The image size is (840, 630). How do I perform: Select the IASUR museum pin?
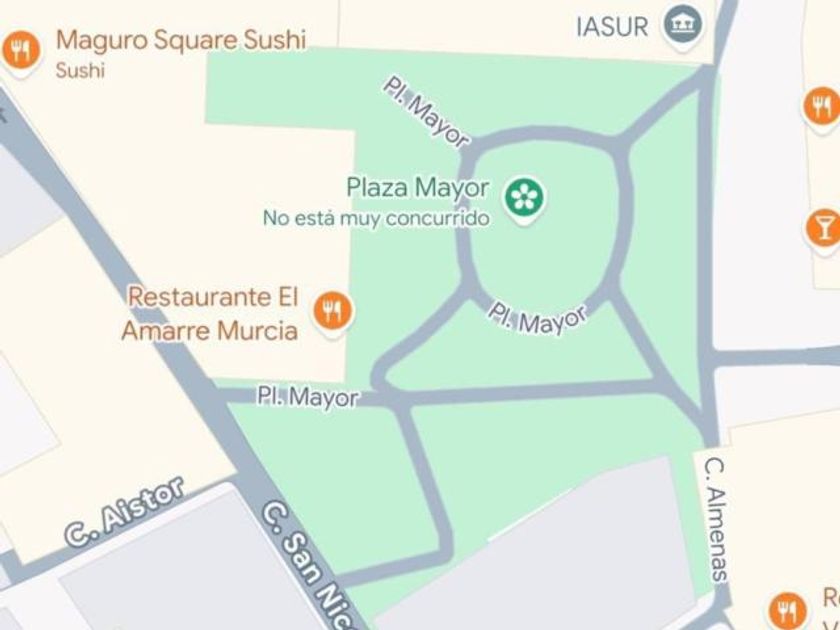pyautogui.click(x=684, y=26)
